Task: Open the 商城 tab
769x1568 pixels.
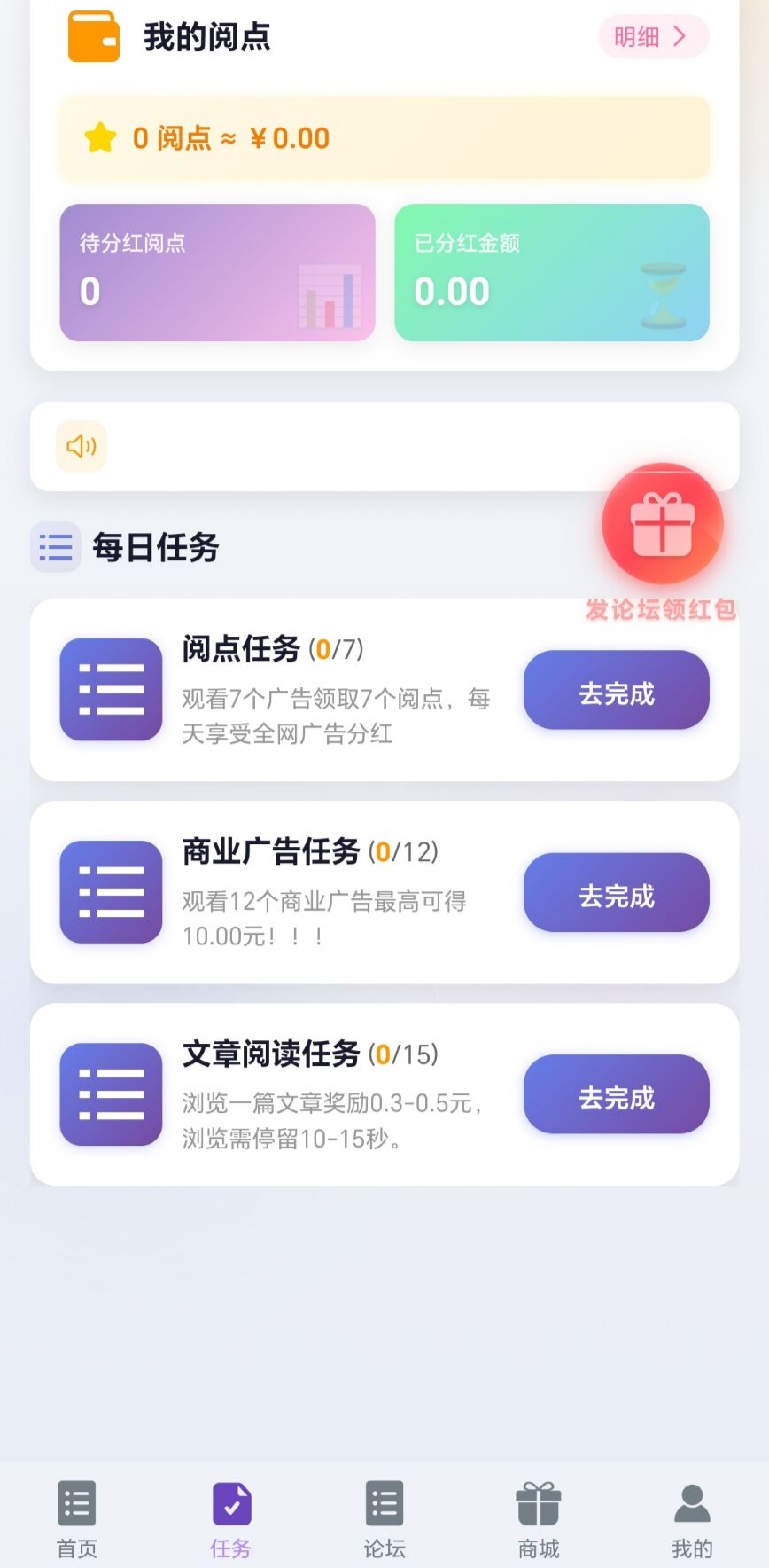Action: (538, 1515)
